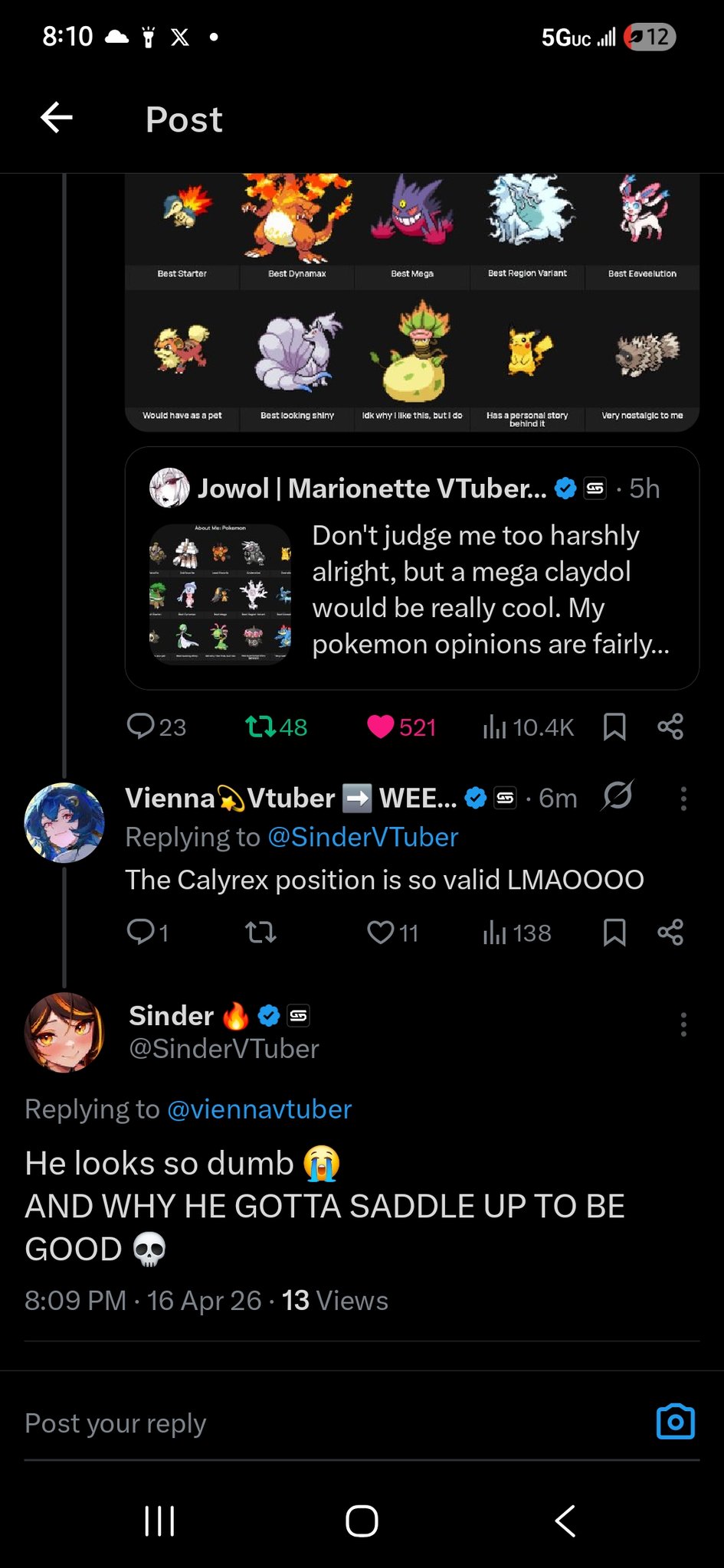Repost Vienna's Calyrex comment
Screen dimensions: 724x1568
260,932
